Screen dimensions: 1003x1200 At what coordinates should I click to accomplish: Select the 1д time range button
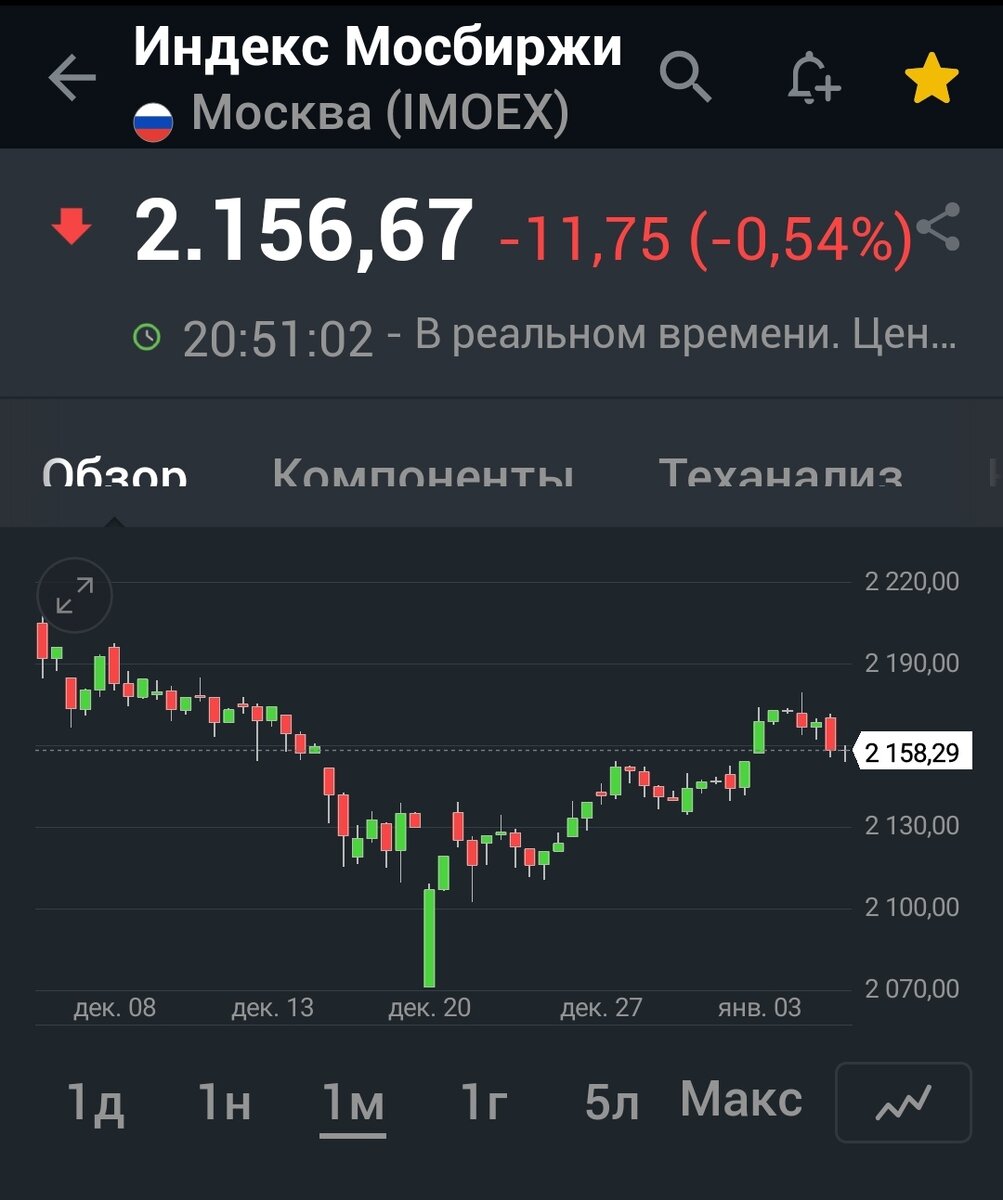click(95, 1098)
